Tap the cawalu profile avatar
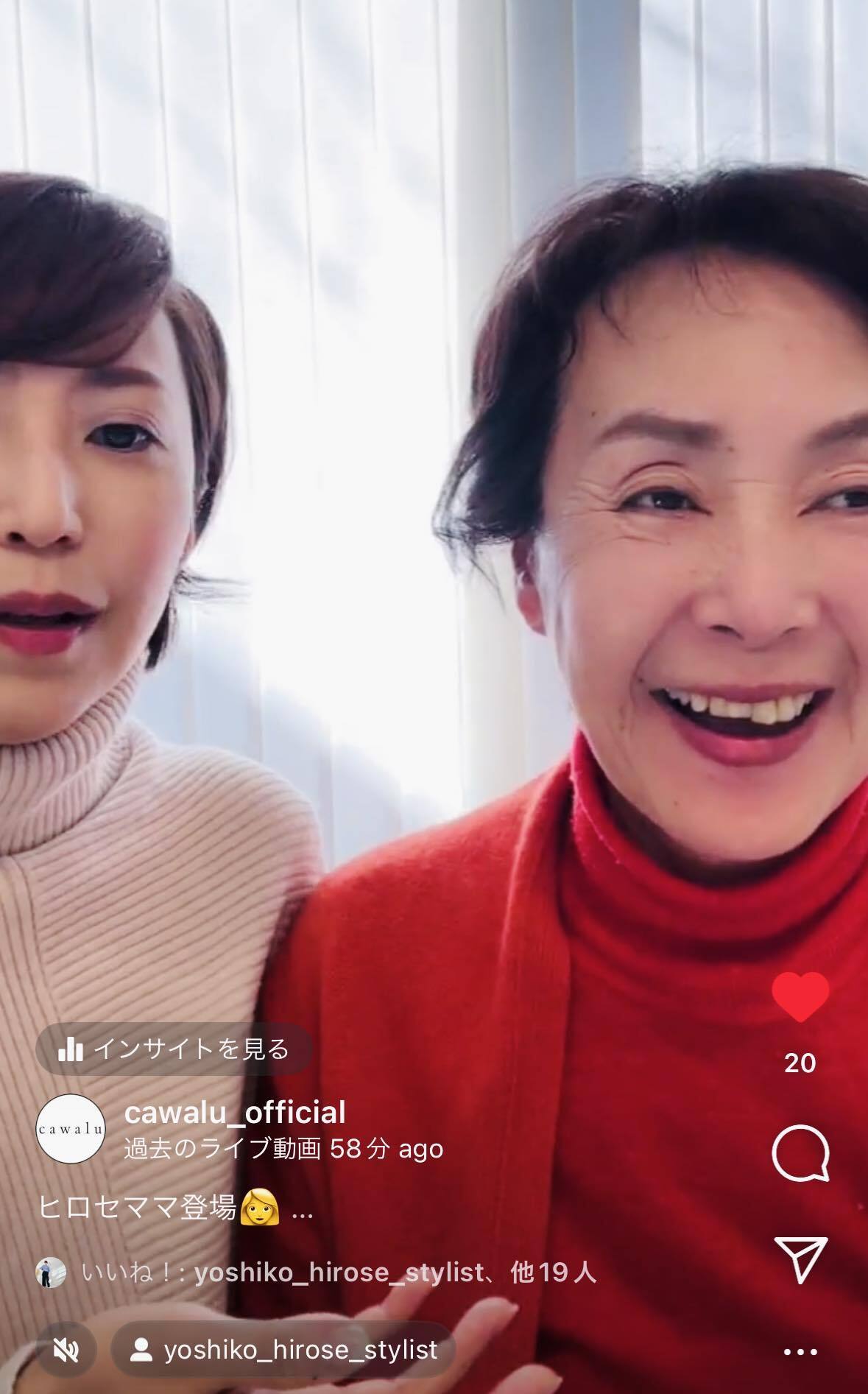This screenshot has height=1394, width=868. [x=71, y=1129]
